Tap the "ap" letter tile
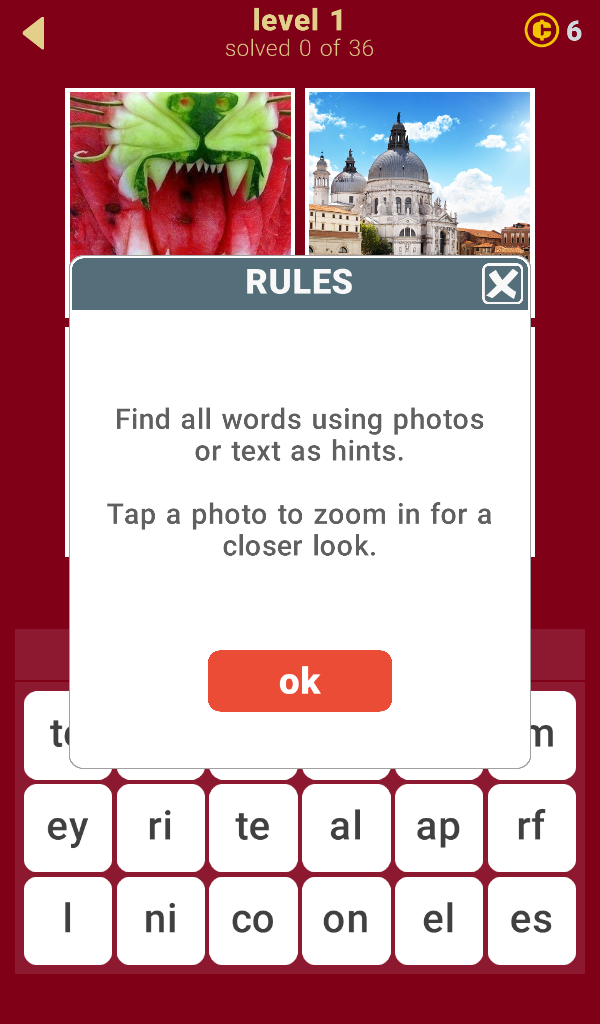 click(x=439, y=827)
